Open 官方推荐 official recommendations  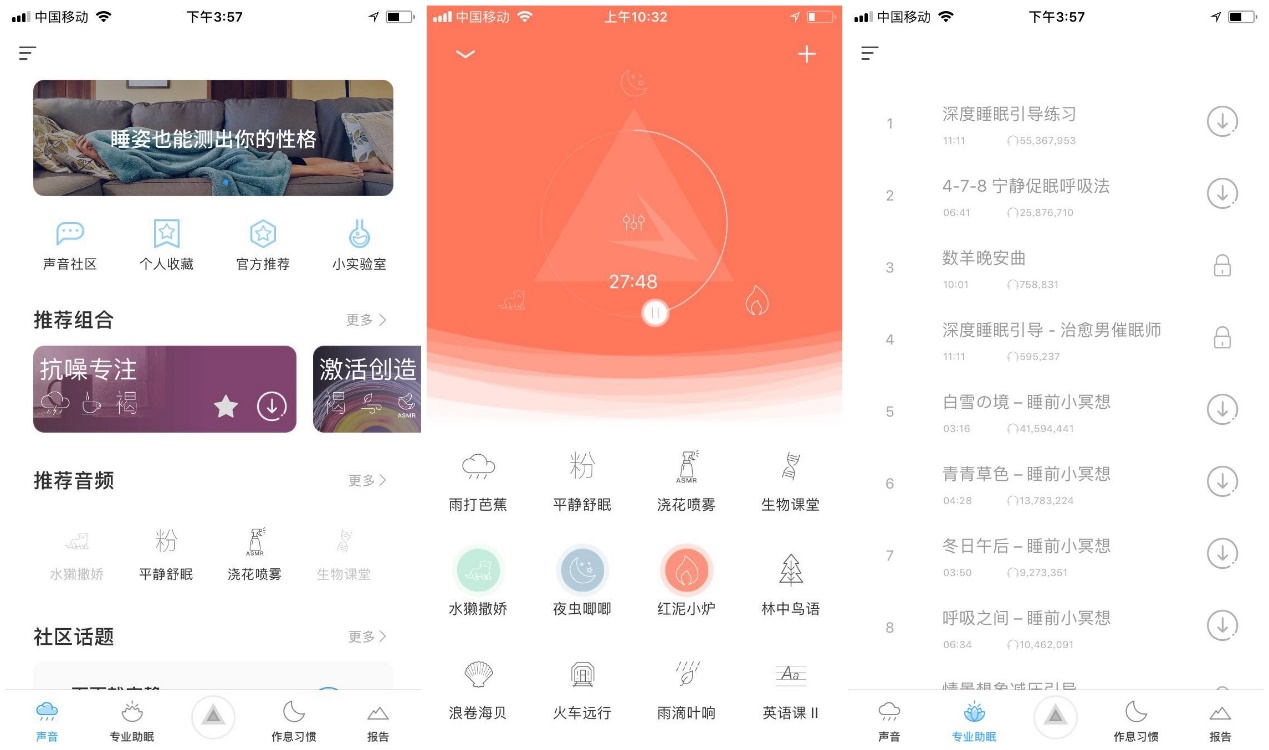[x=263, y=245]
